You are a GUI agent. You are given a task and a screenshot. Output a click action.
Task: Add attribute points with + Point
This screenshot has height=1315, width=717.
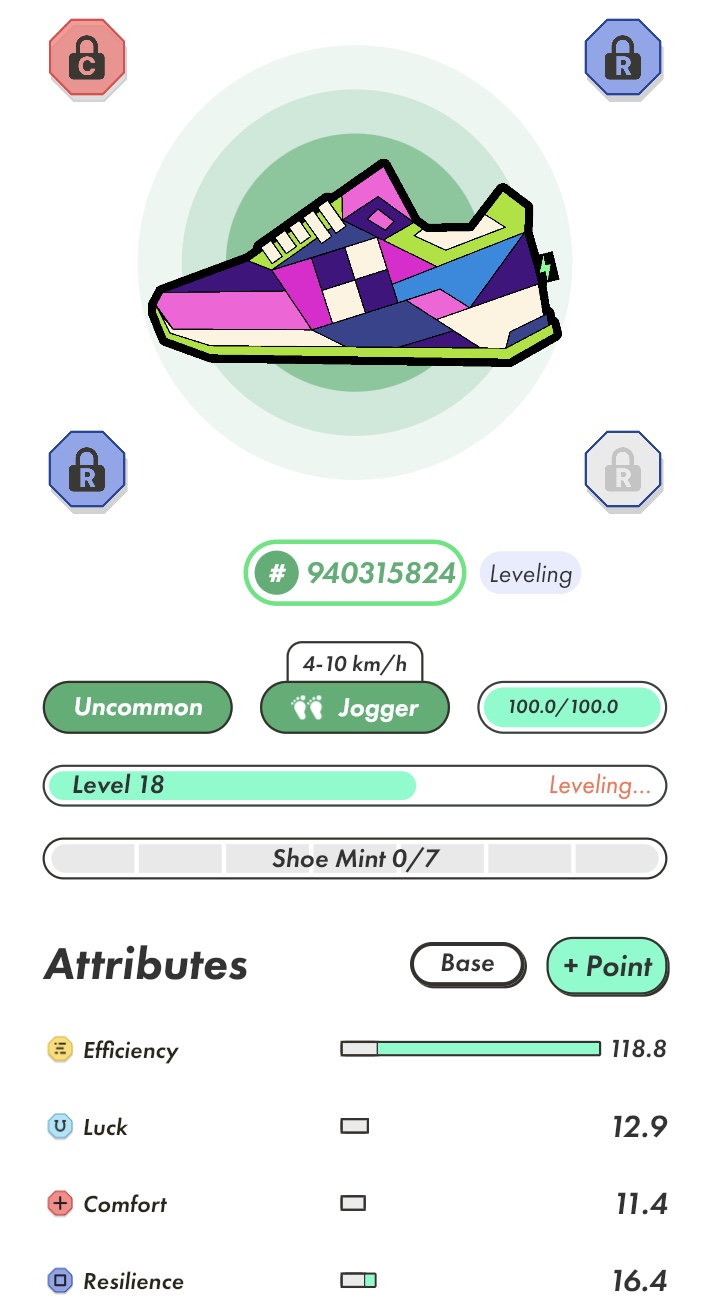coord(606,966)
